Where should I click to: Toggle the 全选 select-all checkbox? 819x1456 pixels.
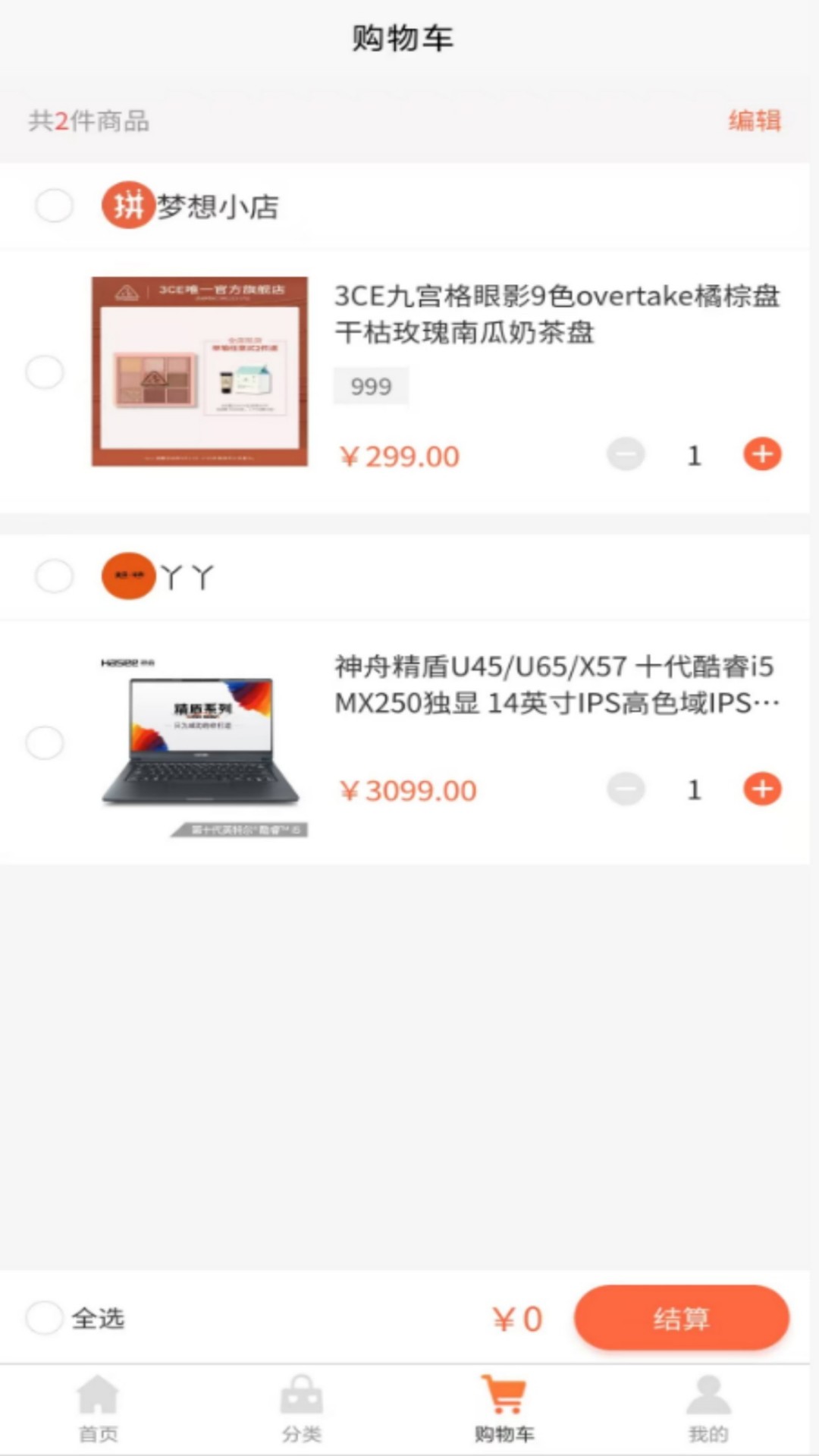click(44, 1319)
